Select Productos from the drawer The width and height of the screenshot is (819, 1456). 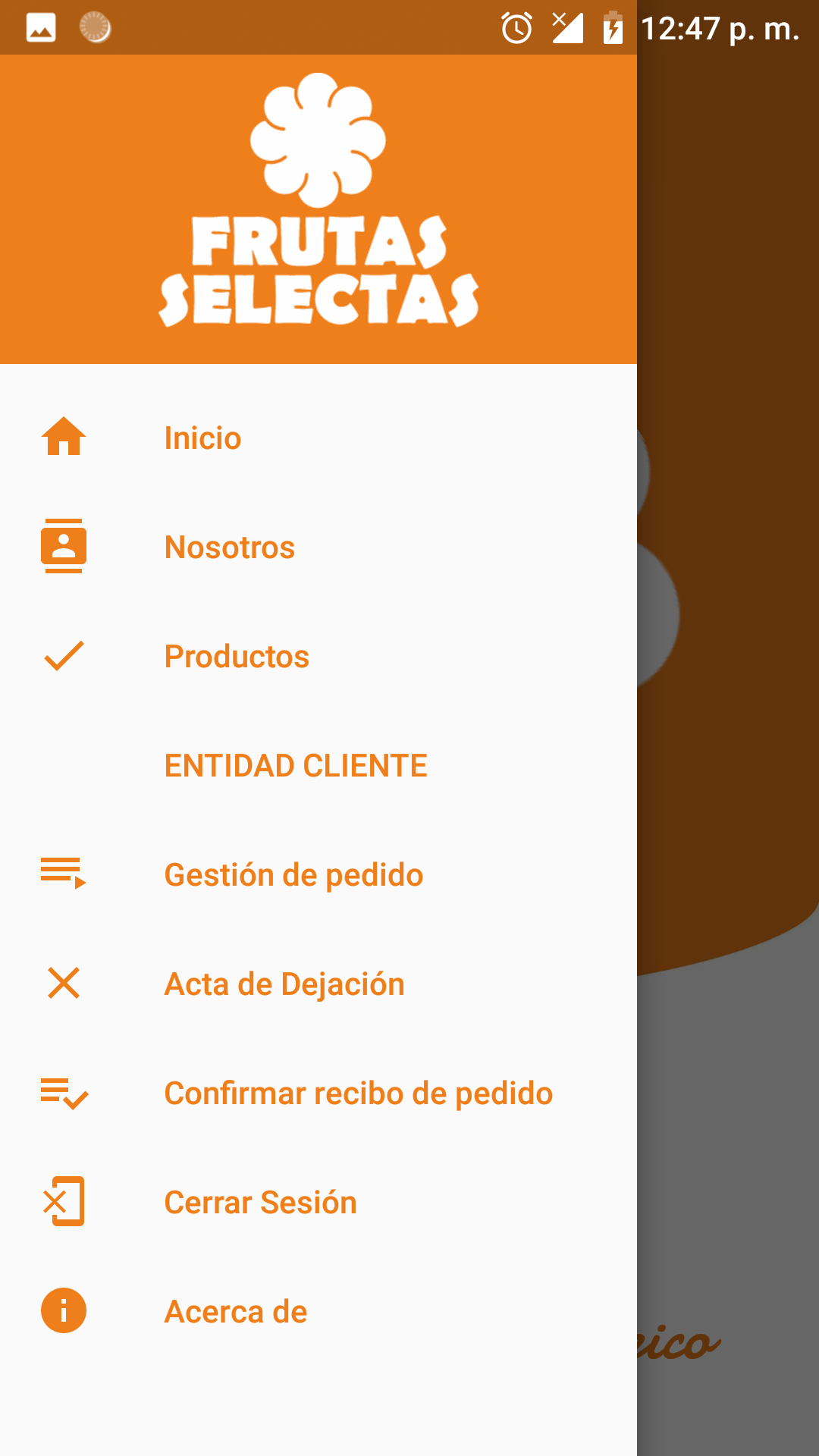tap(318, 657)
